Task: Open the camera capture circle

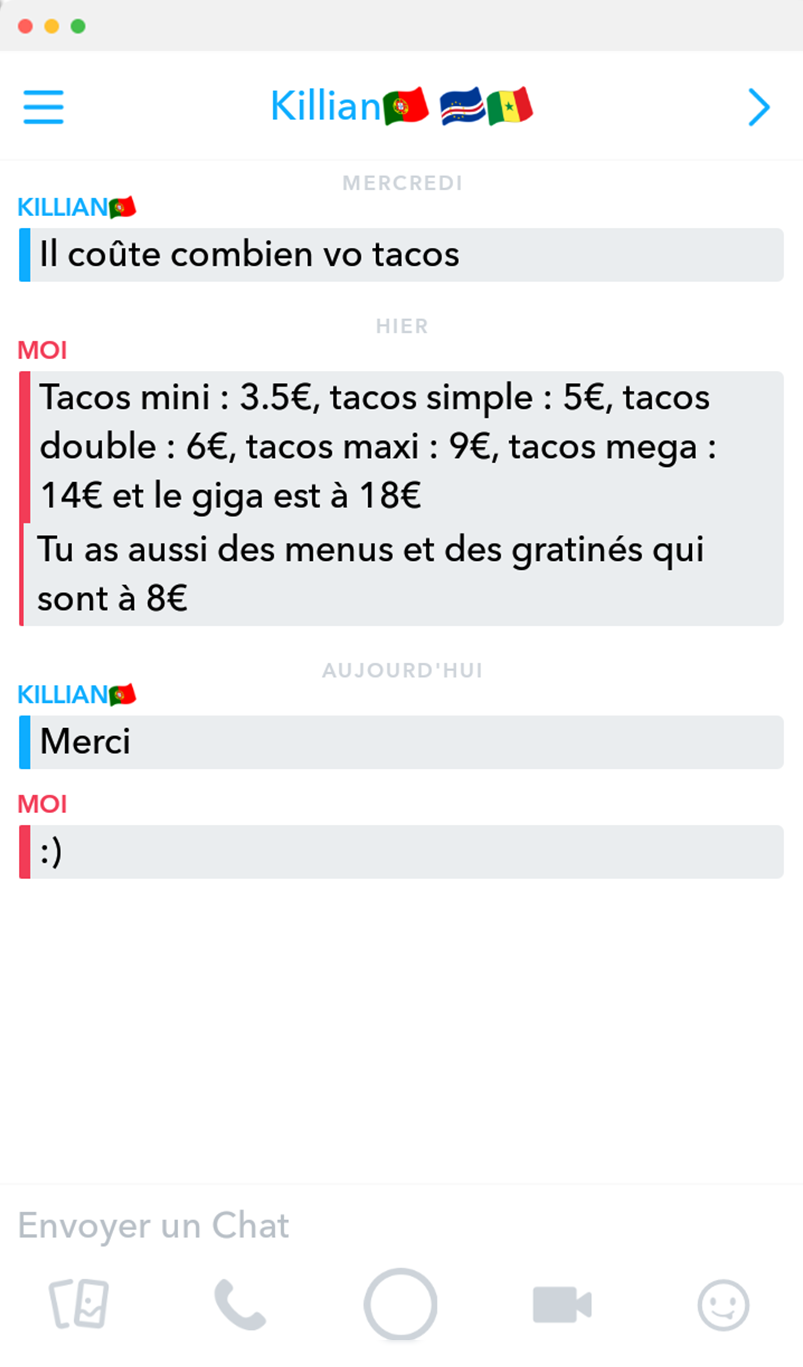Action: [400, 1305]
